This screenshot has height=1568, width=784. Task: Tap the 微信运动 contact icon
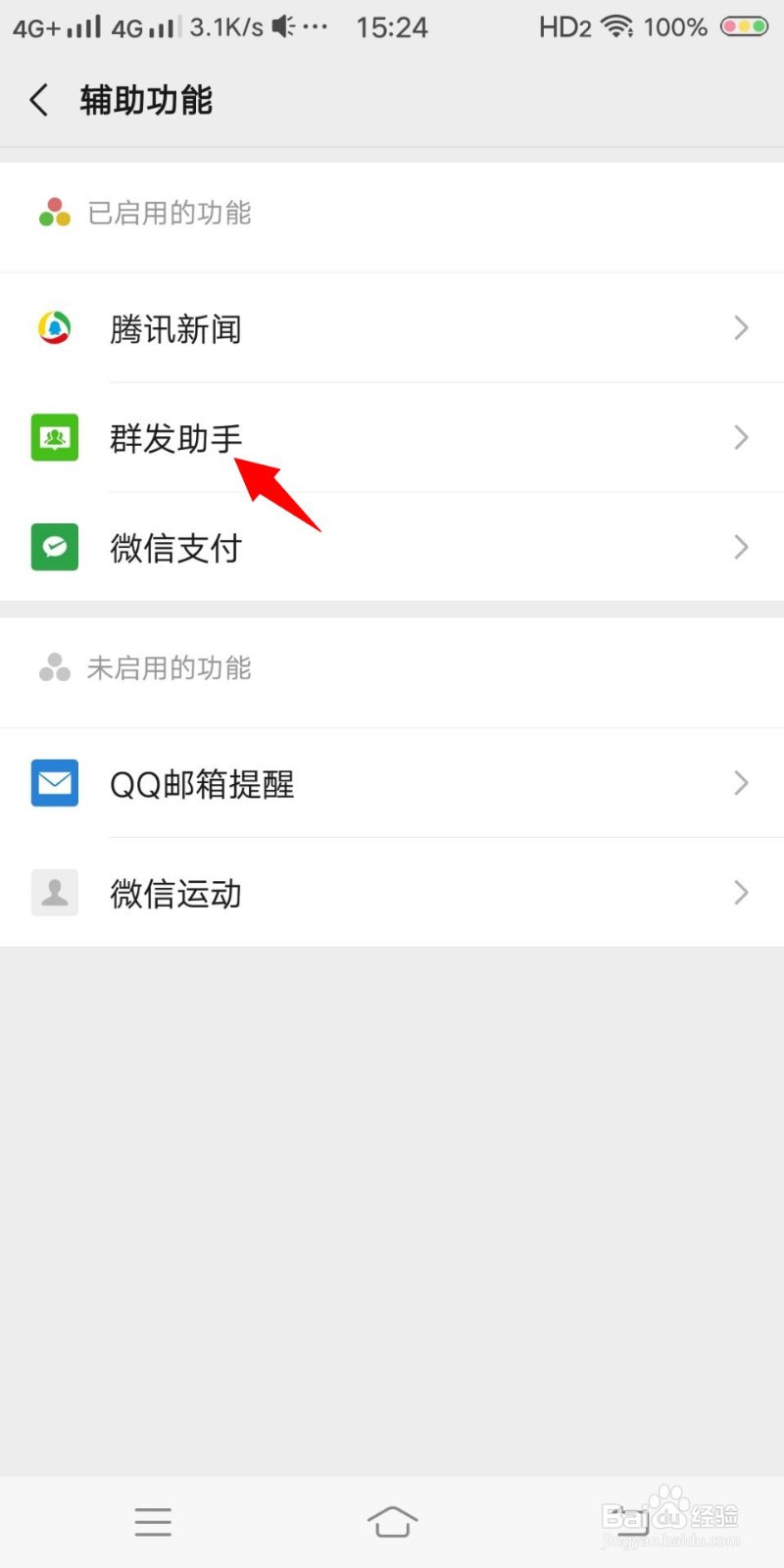[54, 893]
